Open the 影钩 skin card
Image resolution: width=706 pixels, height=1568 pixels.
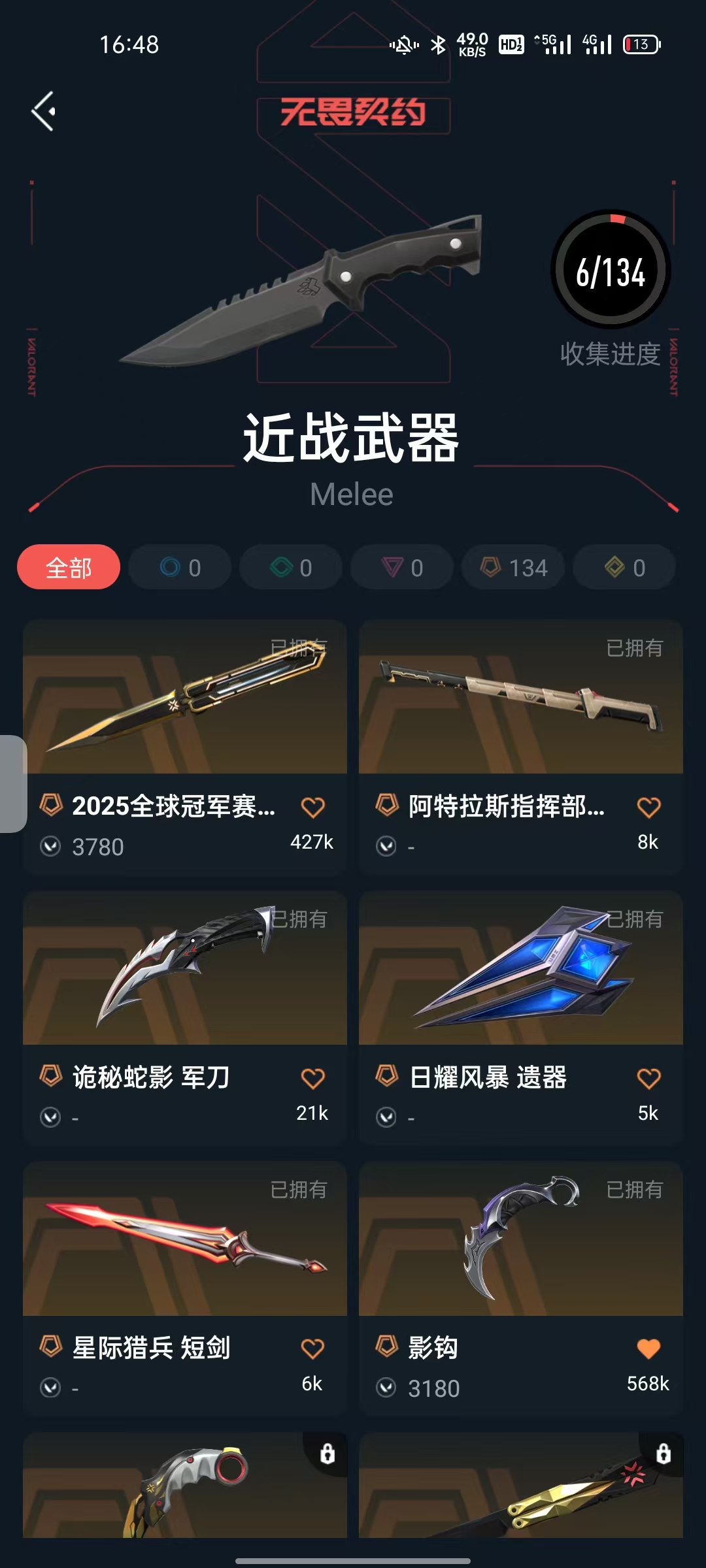[x=521, y=1288]
